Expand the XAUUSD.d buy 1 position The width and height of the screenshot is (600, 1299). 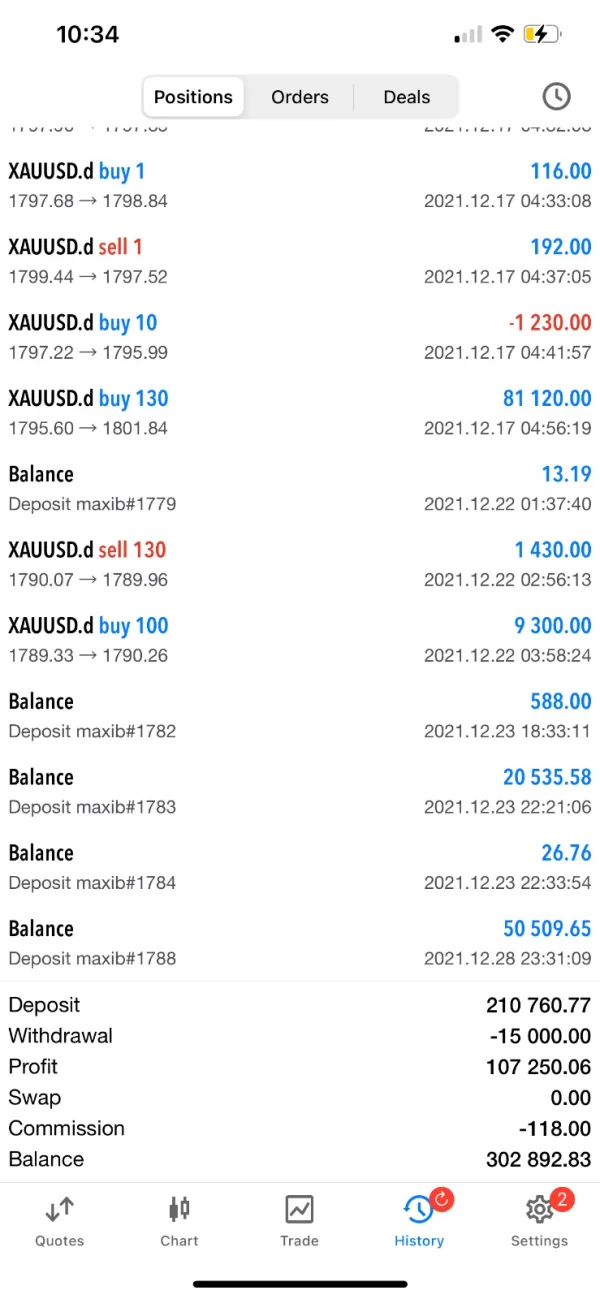tap(300, 185)
